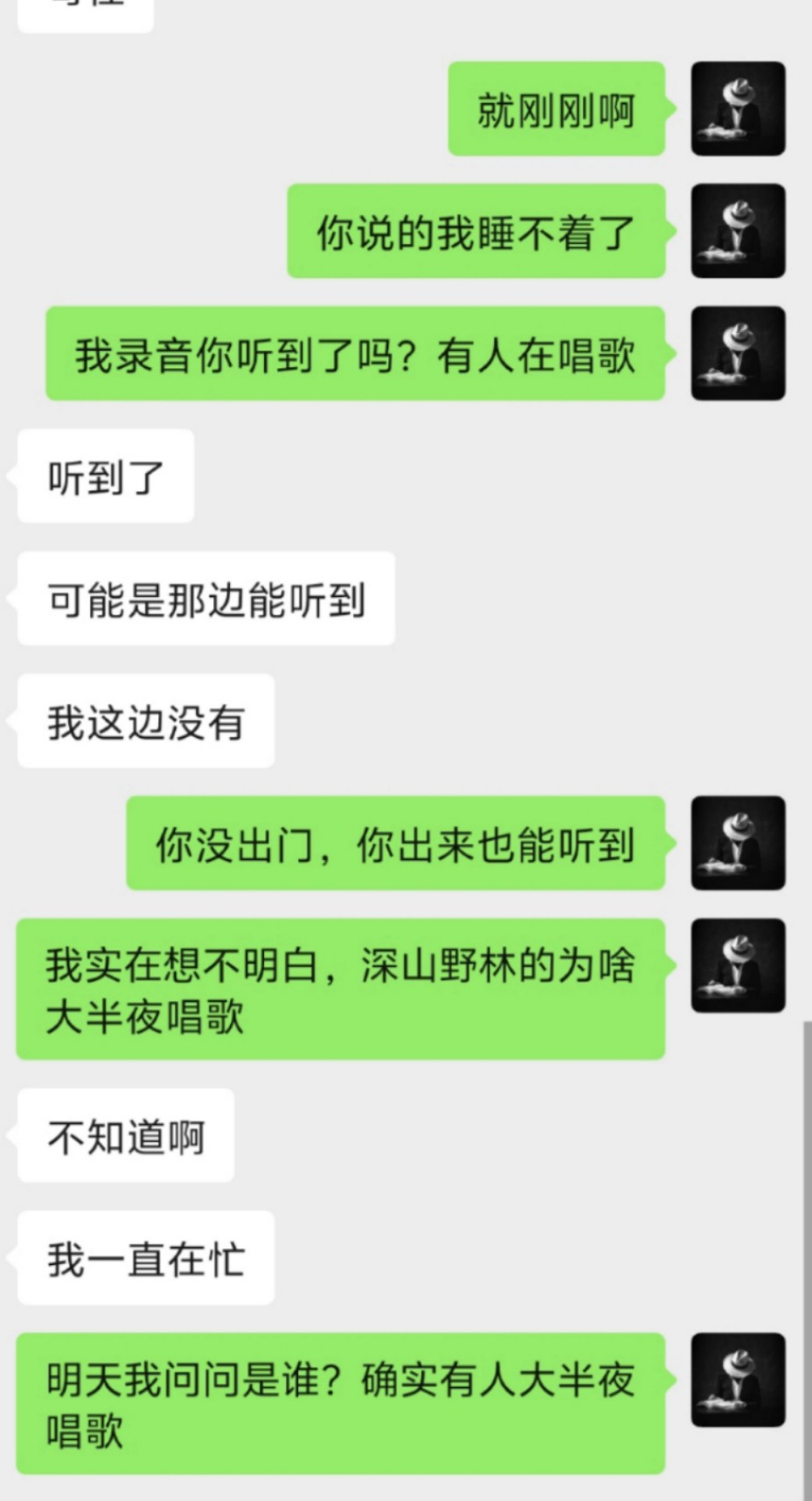Tap avatar next to "你没出门，你出来也能听到"
The height and width of the screenshot is (1501, 812).
(738, 843)
